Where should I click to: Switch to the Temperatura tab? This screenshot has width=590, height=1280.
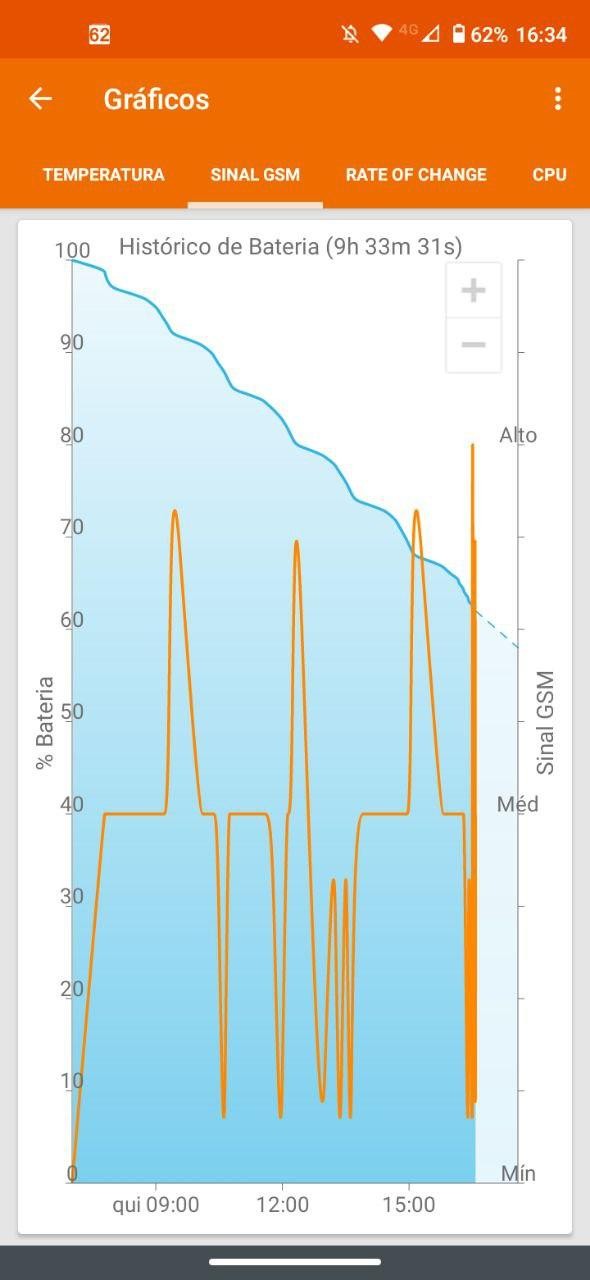[104, 174]
